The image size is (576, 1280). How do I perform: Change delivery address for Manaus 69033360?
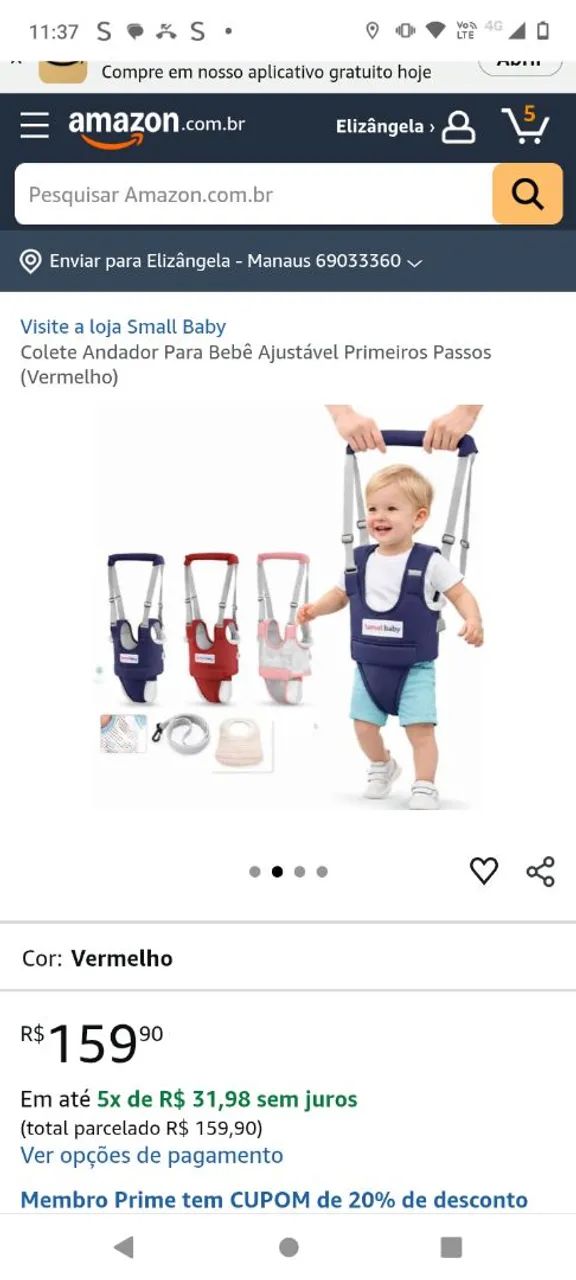(221, 261)
